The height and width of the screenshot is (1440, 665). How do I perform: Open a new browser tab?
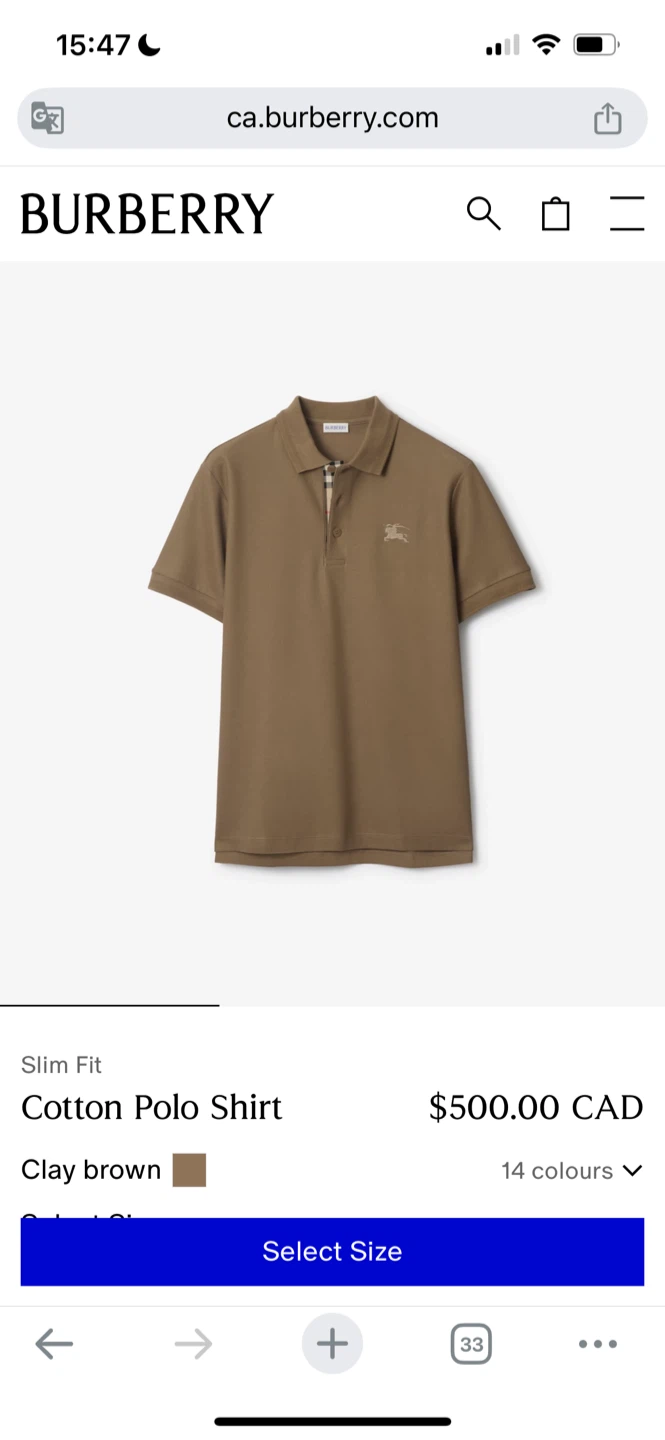click(x=332, y=1344)
